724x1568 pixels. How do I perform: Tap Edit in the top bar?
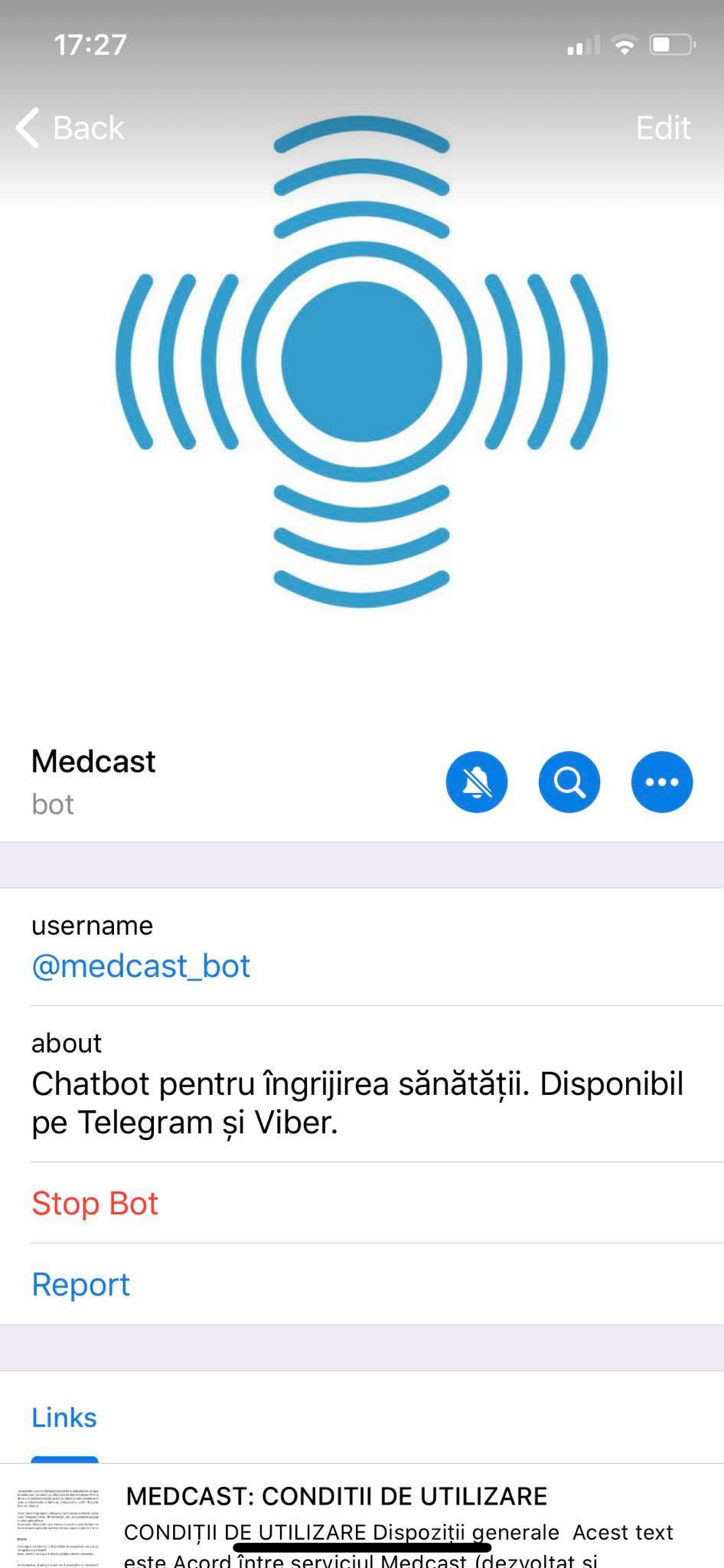coord(663,128)
